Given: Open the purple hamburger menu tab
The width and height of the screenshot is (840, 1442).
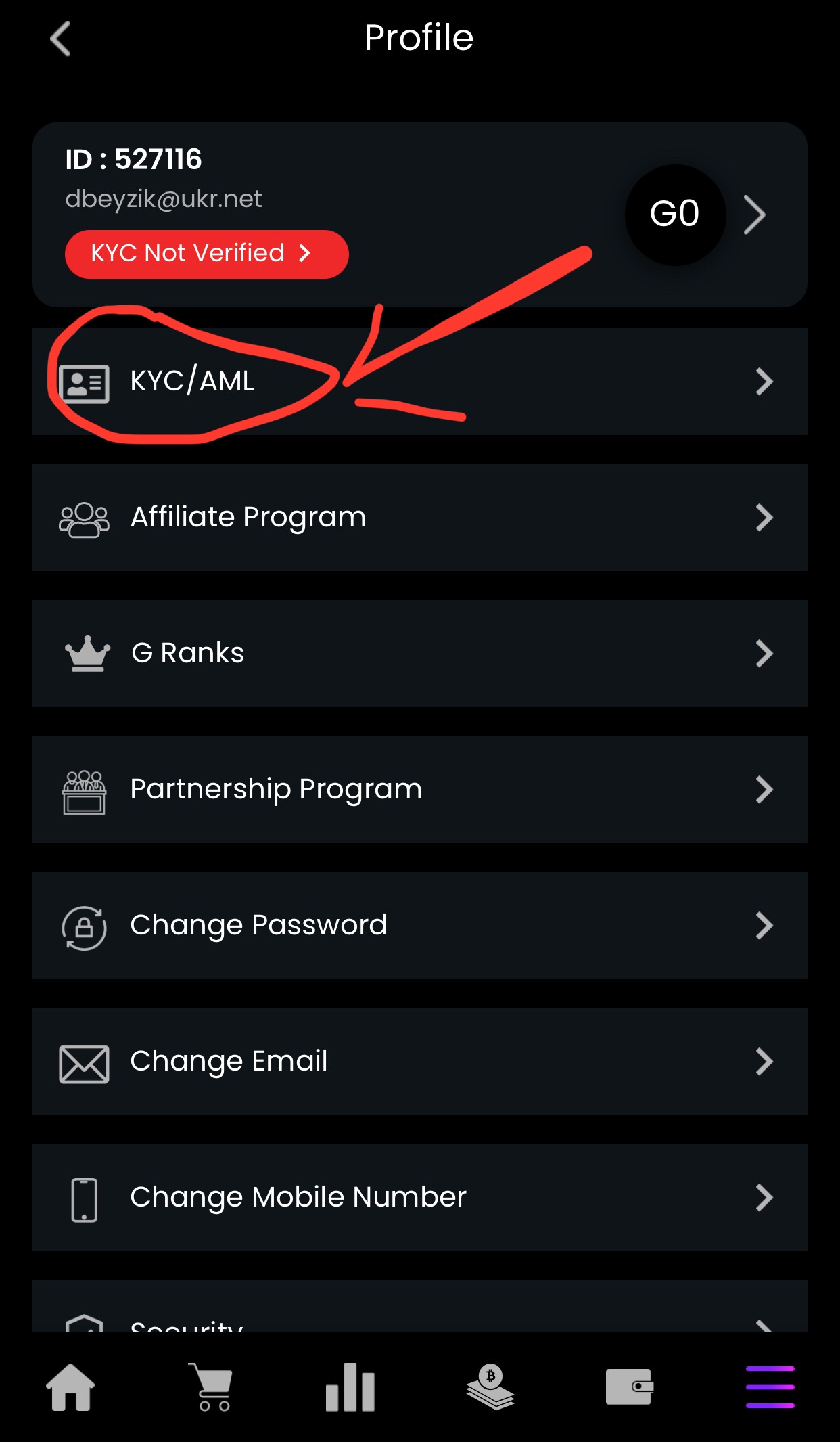Looking at the screenshot, I should (770, 1387).
